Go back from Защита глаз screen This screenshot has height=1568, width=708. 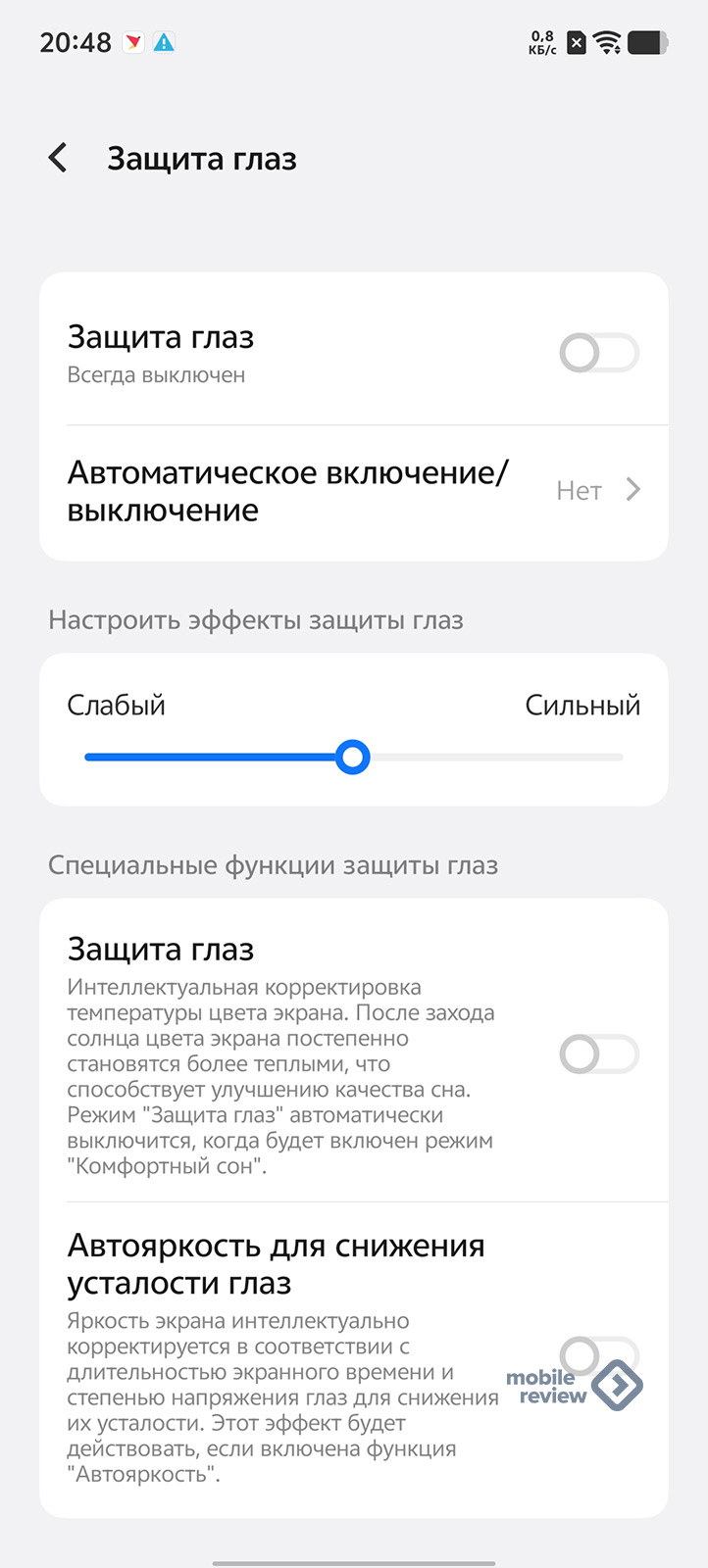click(59, 158)
